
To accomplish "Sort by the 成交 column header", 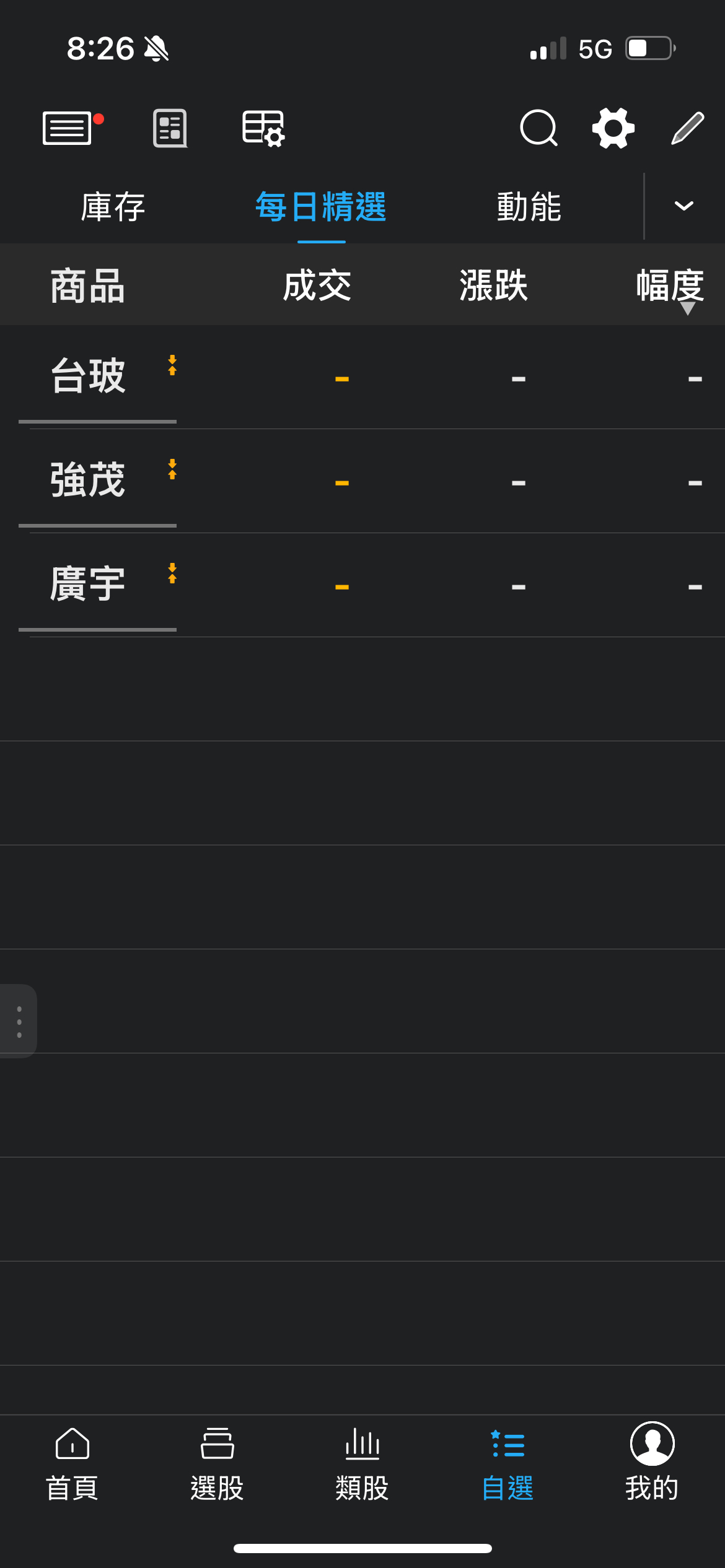I will coord(317,286).
